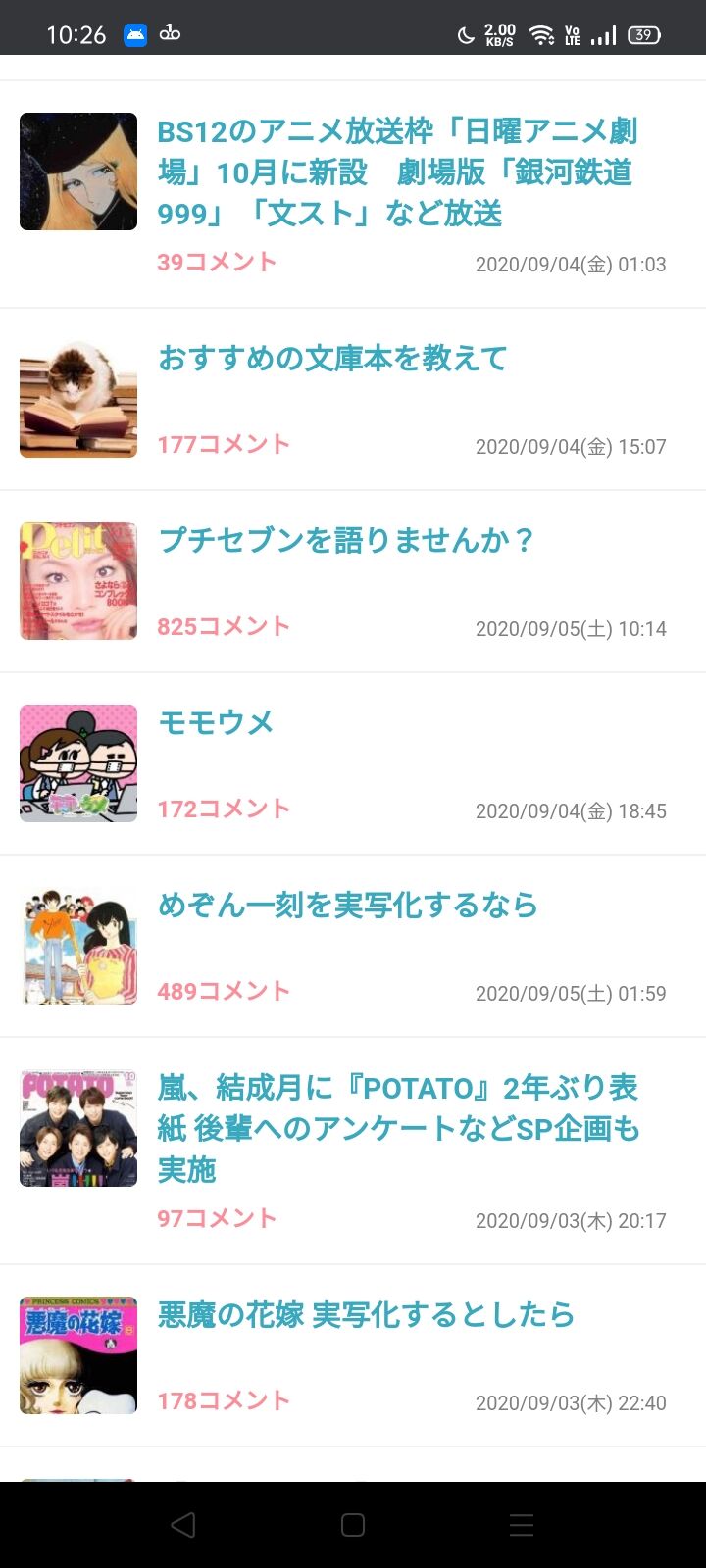Go back with the system back button
The width and height of the screenshot is (706, 1568).
click(x=183, y=1525)
